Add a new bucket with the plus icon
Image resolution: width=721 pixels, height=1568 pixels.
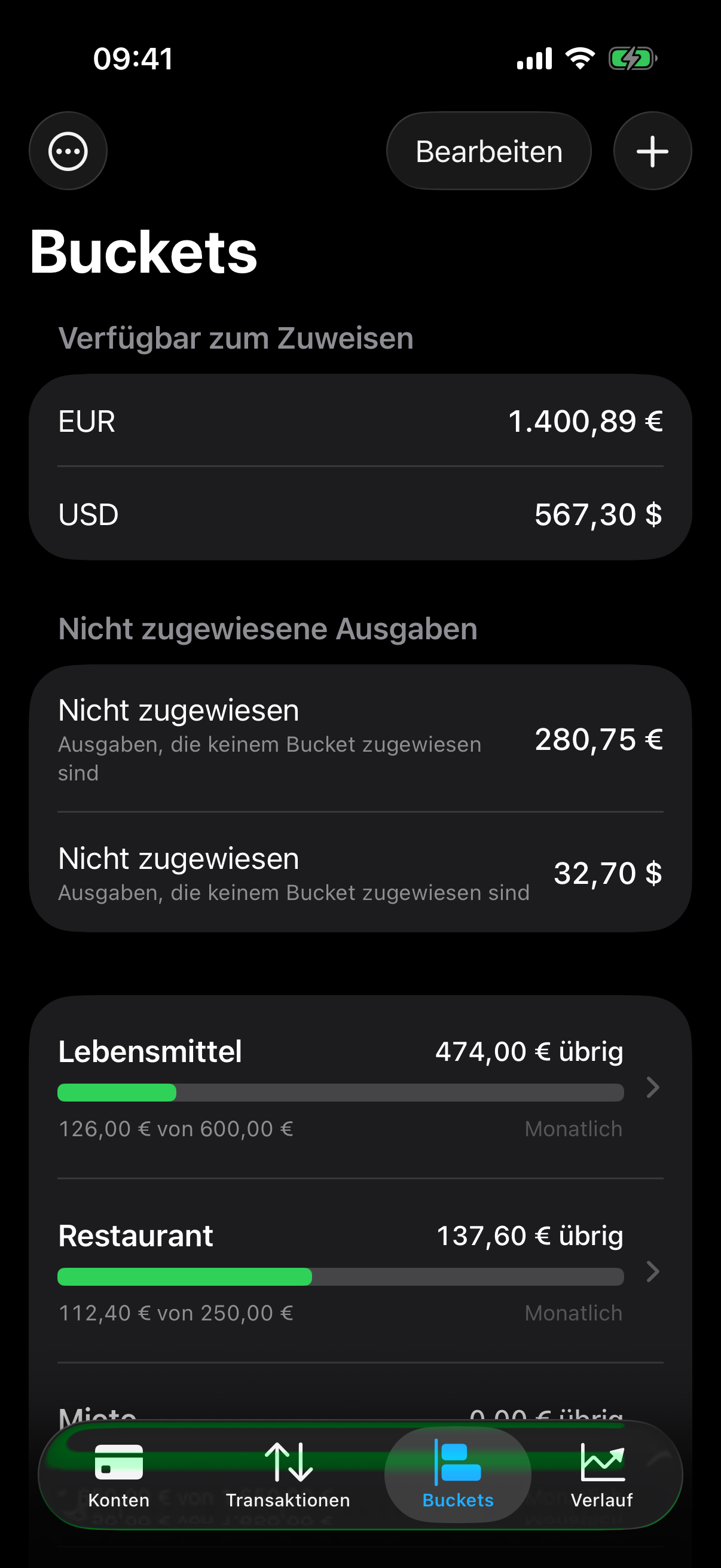pos(652,151)
